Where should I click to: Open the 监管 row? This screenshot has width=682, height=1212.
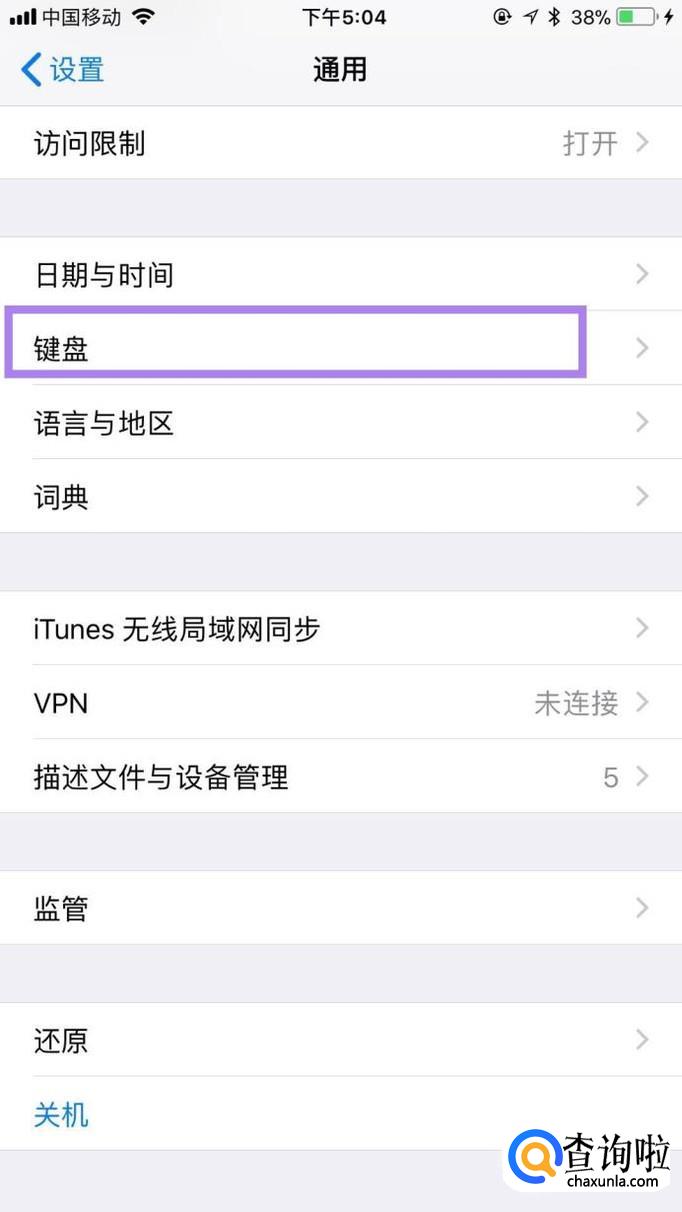coord(340,908)
